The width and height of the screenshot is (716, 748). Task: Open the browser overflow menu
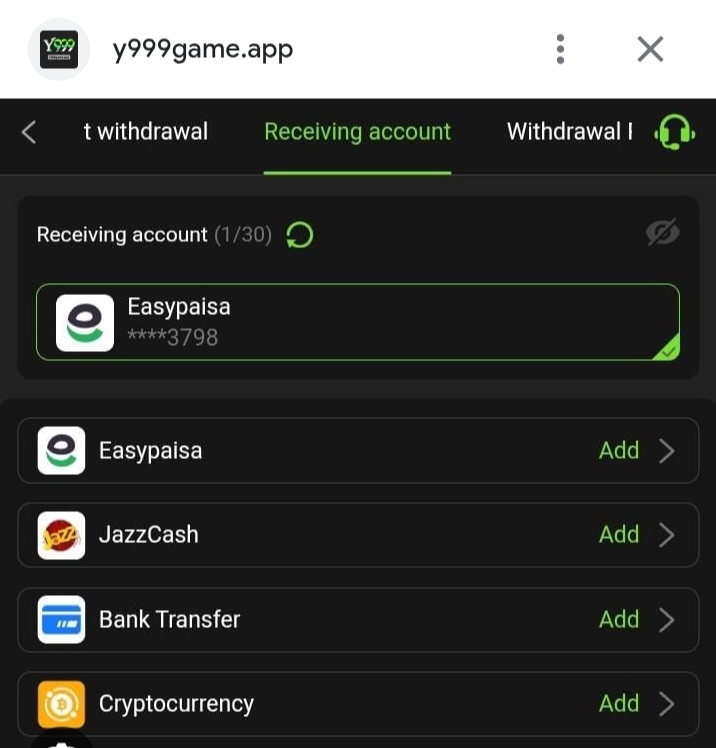tap(561, 49)
